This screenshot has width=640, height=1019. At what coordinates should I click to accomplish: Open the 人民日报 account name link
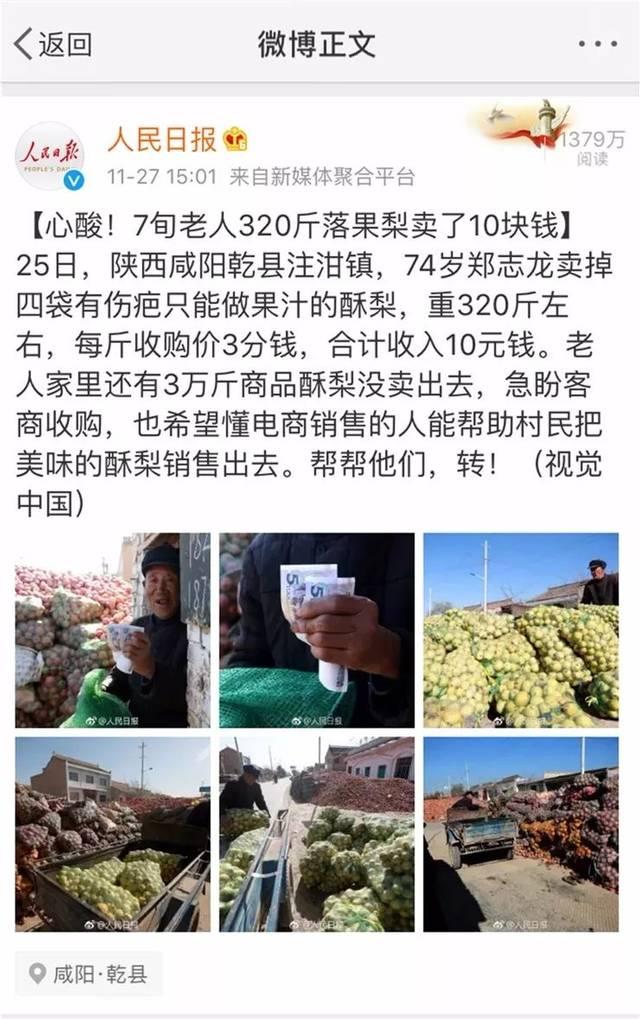pyautogui.click(x=164, y=138)
